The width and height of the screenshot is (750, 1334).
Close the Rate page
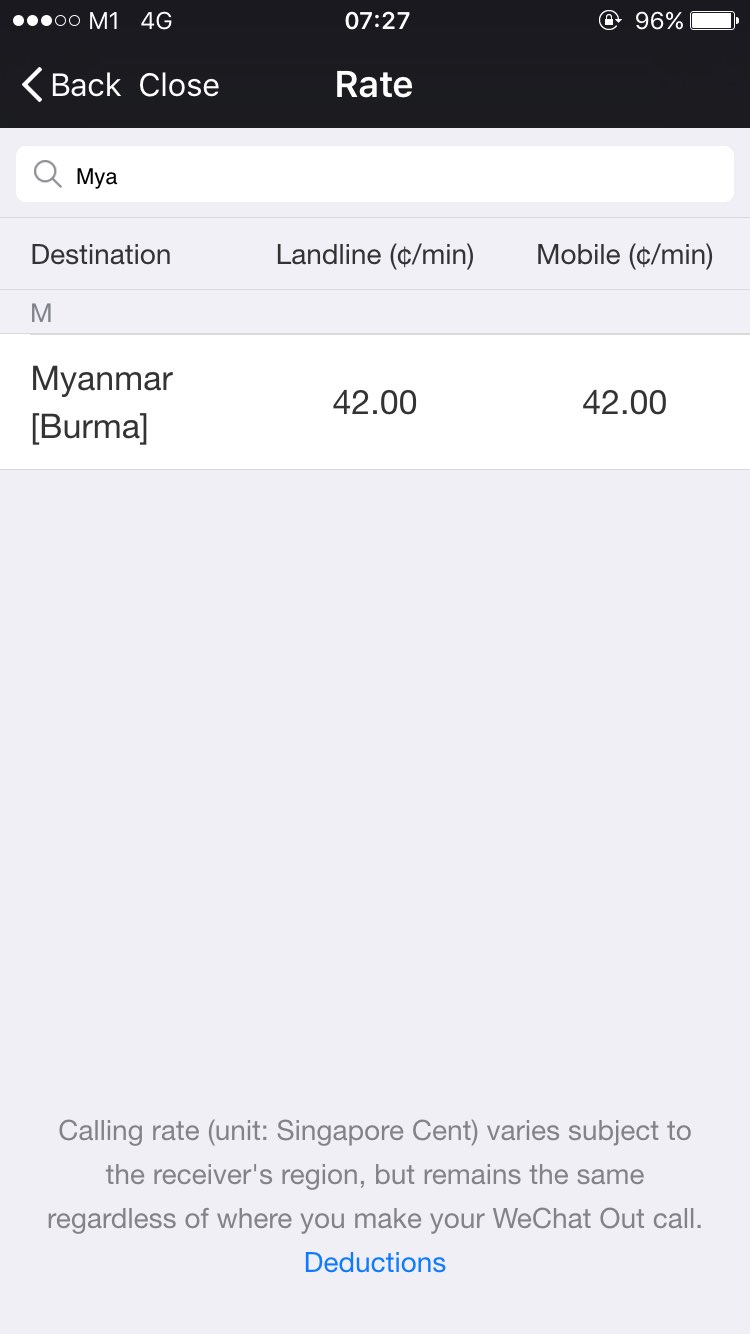tap(179, 85)
